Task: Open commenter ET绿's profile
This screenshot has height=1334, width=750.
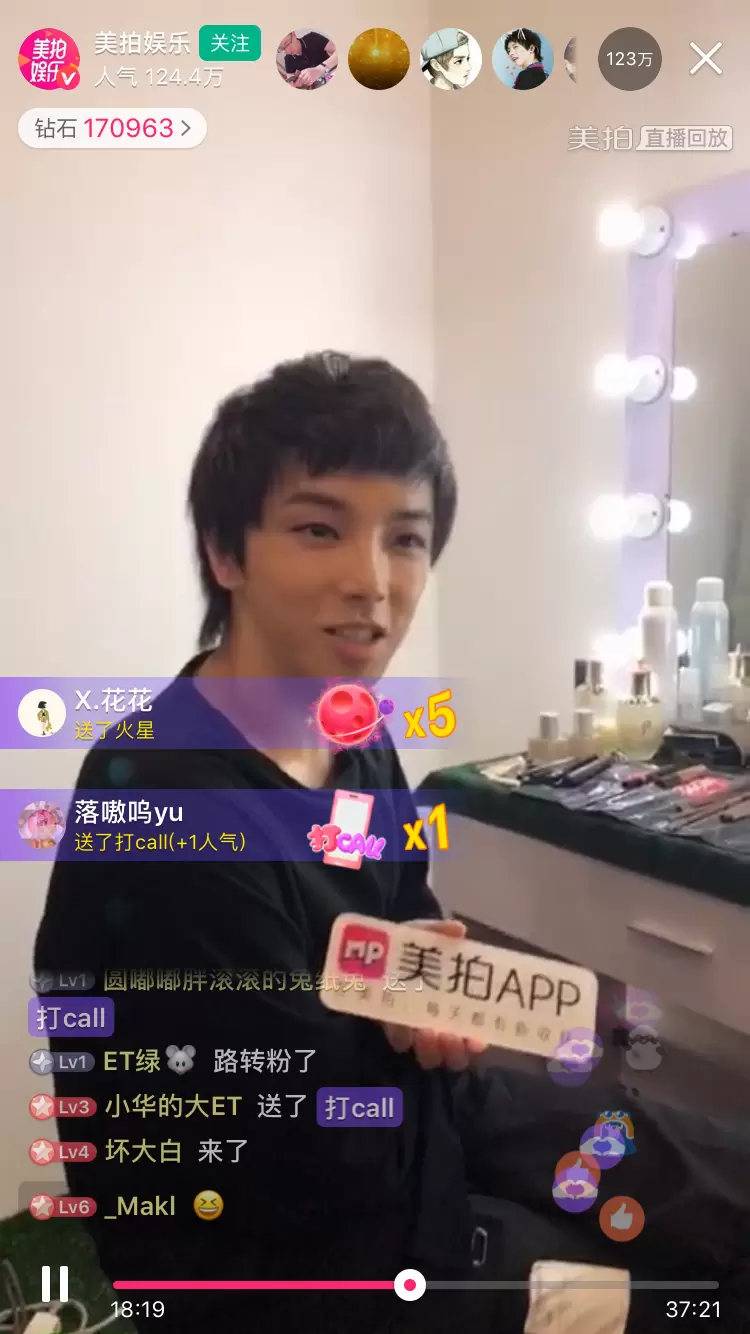Action: pos(131,1060)
